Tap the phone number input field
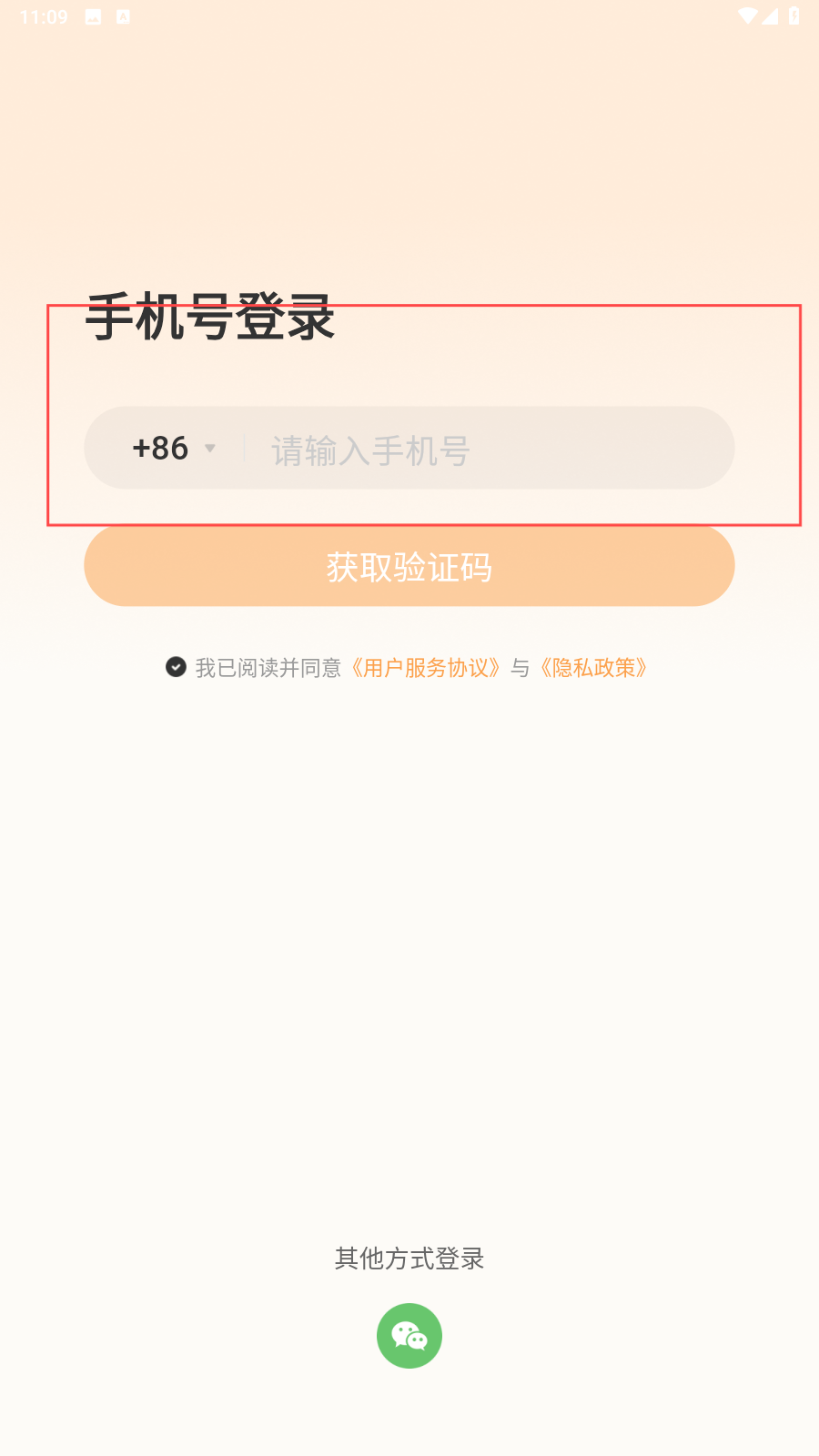 pyautogui.click(x=482, y=450)
